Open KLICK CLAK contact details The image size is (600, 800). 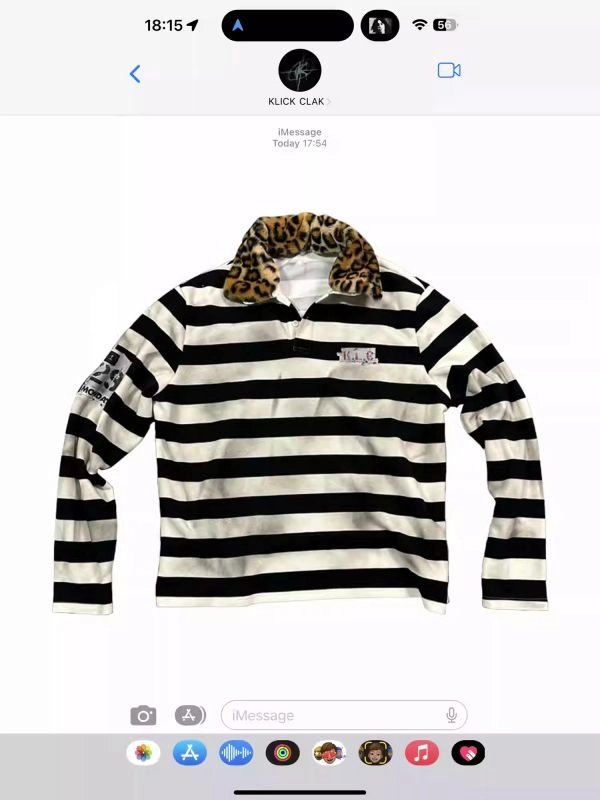[x=300, y=77]
